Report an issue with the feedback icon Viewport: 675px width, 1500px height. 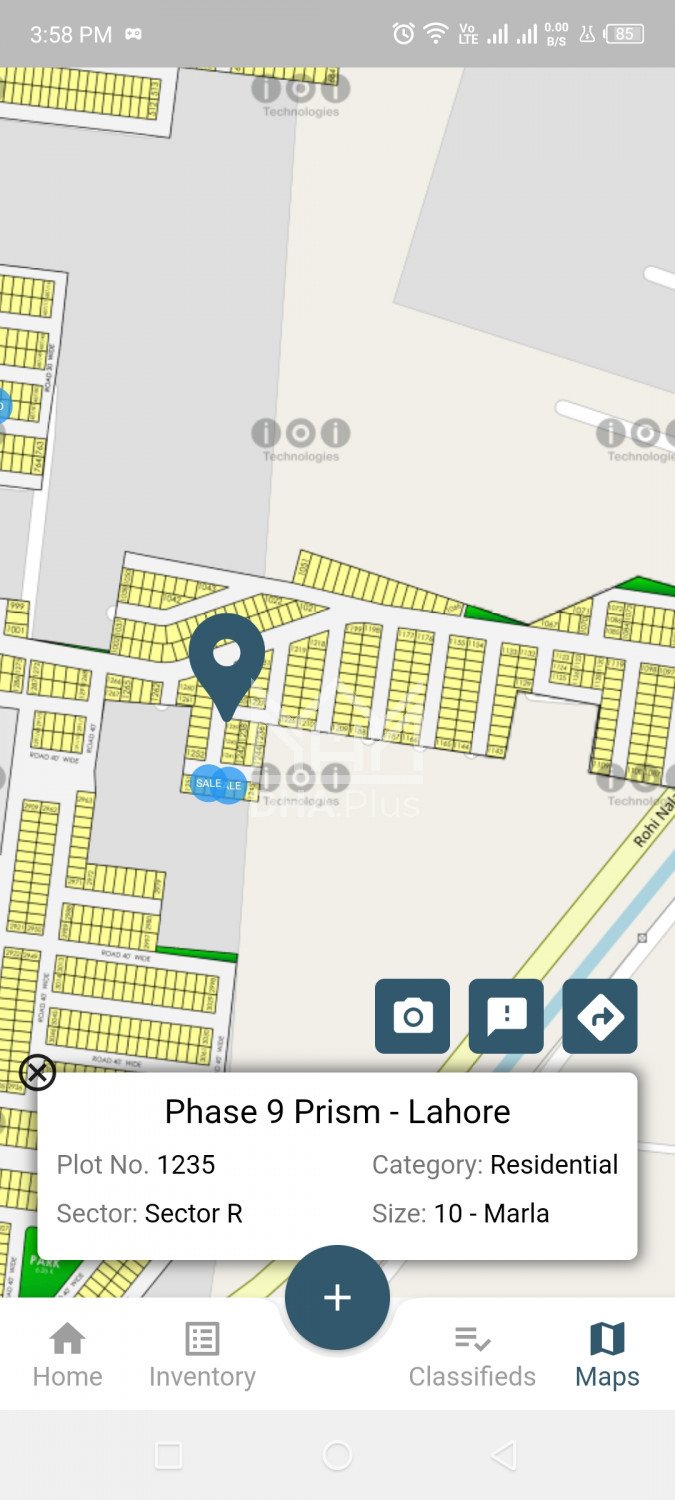[506, 1016]
